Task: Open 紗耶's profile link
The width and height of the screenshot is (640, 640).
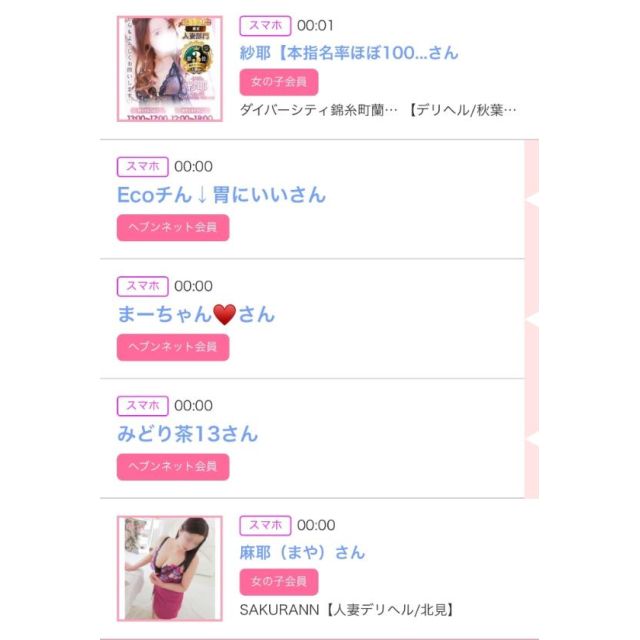Action: tap(349, 53)
